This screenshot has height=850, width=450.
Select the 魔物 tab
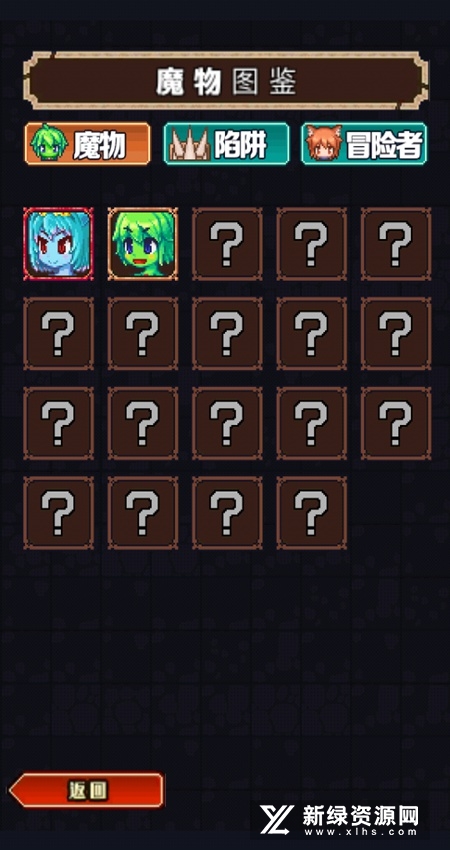tap(87, 144)
